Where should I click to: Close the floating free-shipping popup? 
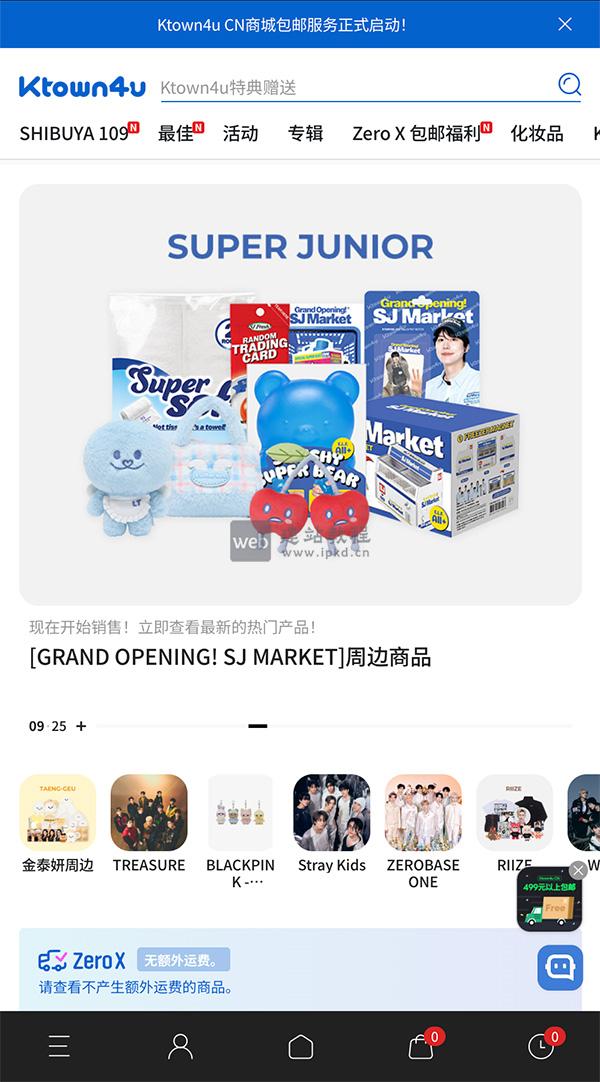point(578,870)
